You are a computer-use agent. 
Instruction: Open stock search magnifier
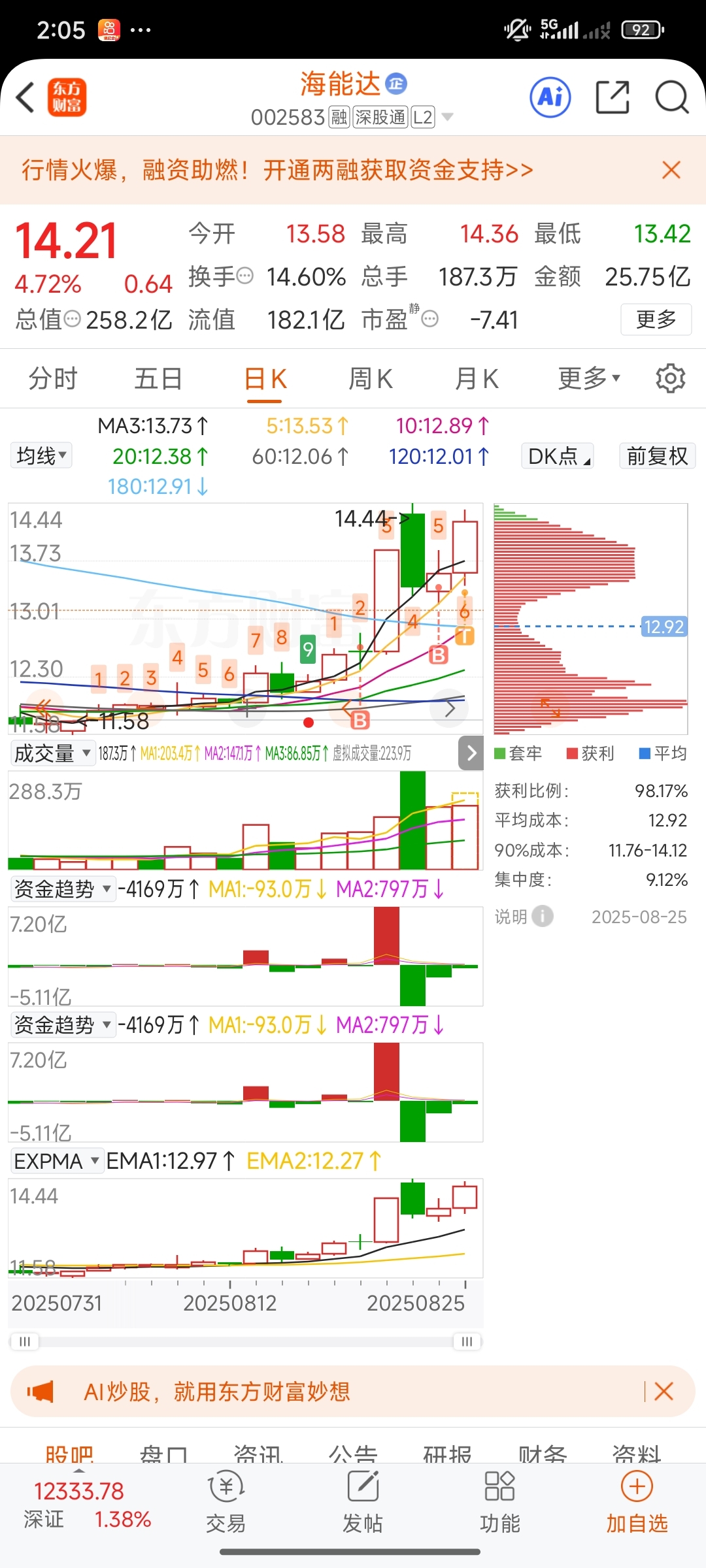[672, 98]
